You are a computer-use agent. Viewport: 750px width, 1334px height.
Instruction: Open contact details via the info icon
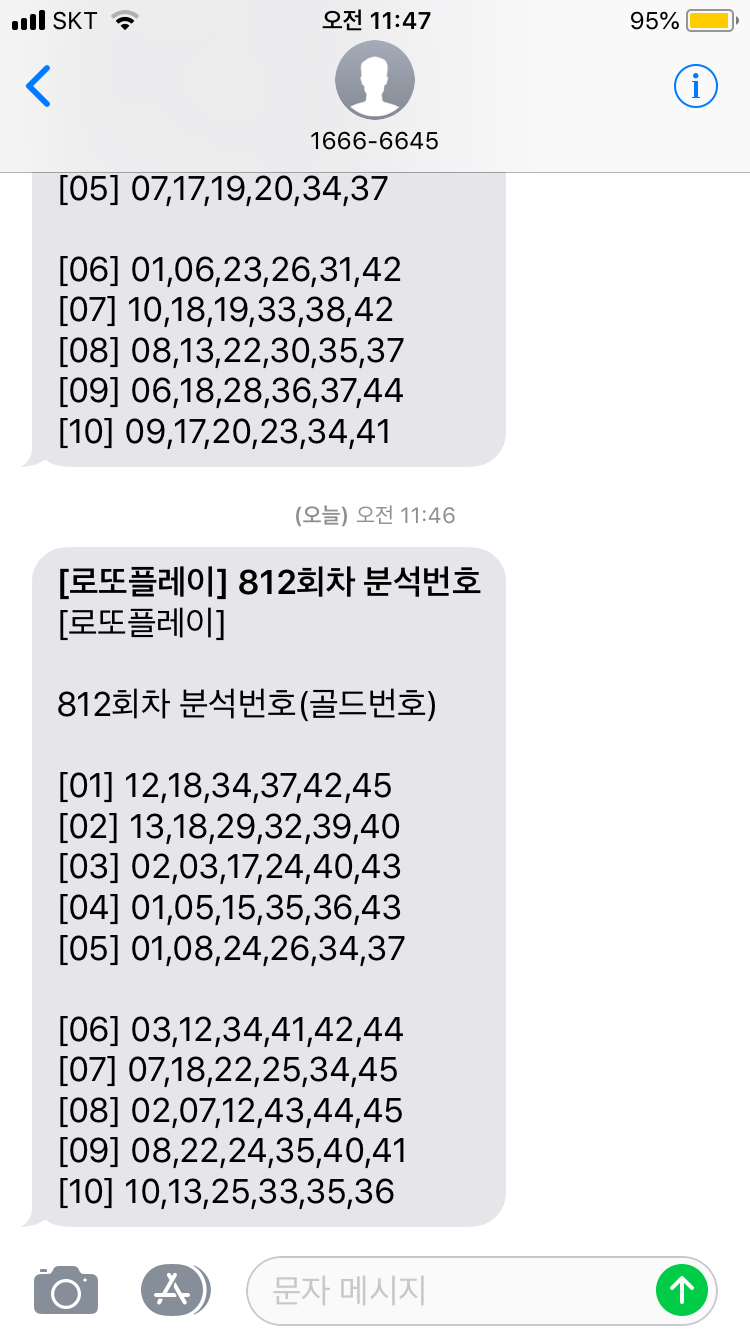[x=695, y=87]
